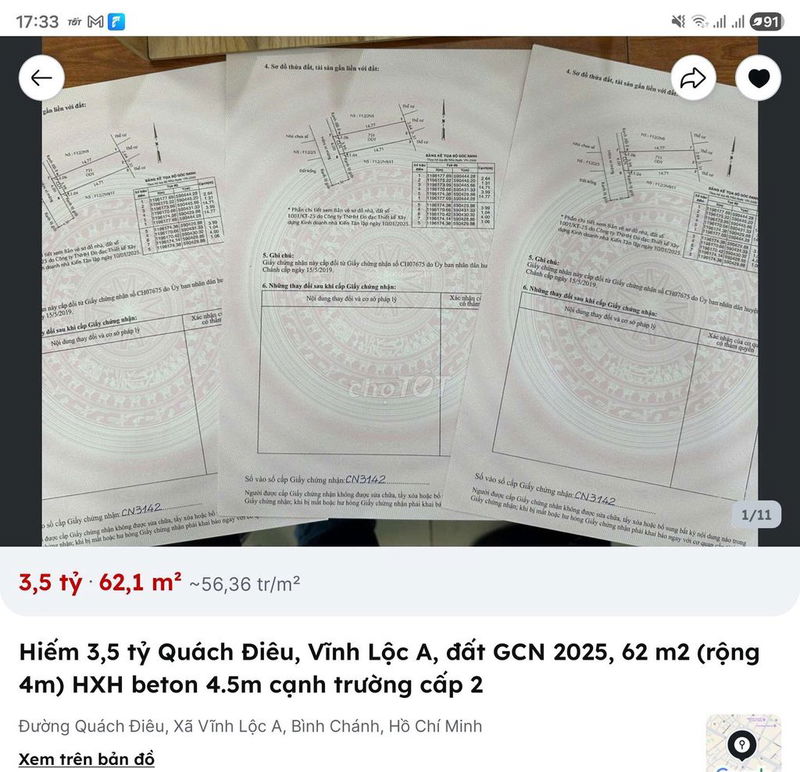This screenshot has height=772, width=800.
Task: Open the map preview thumbnail
Action: (742, 743)
